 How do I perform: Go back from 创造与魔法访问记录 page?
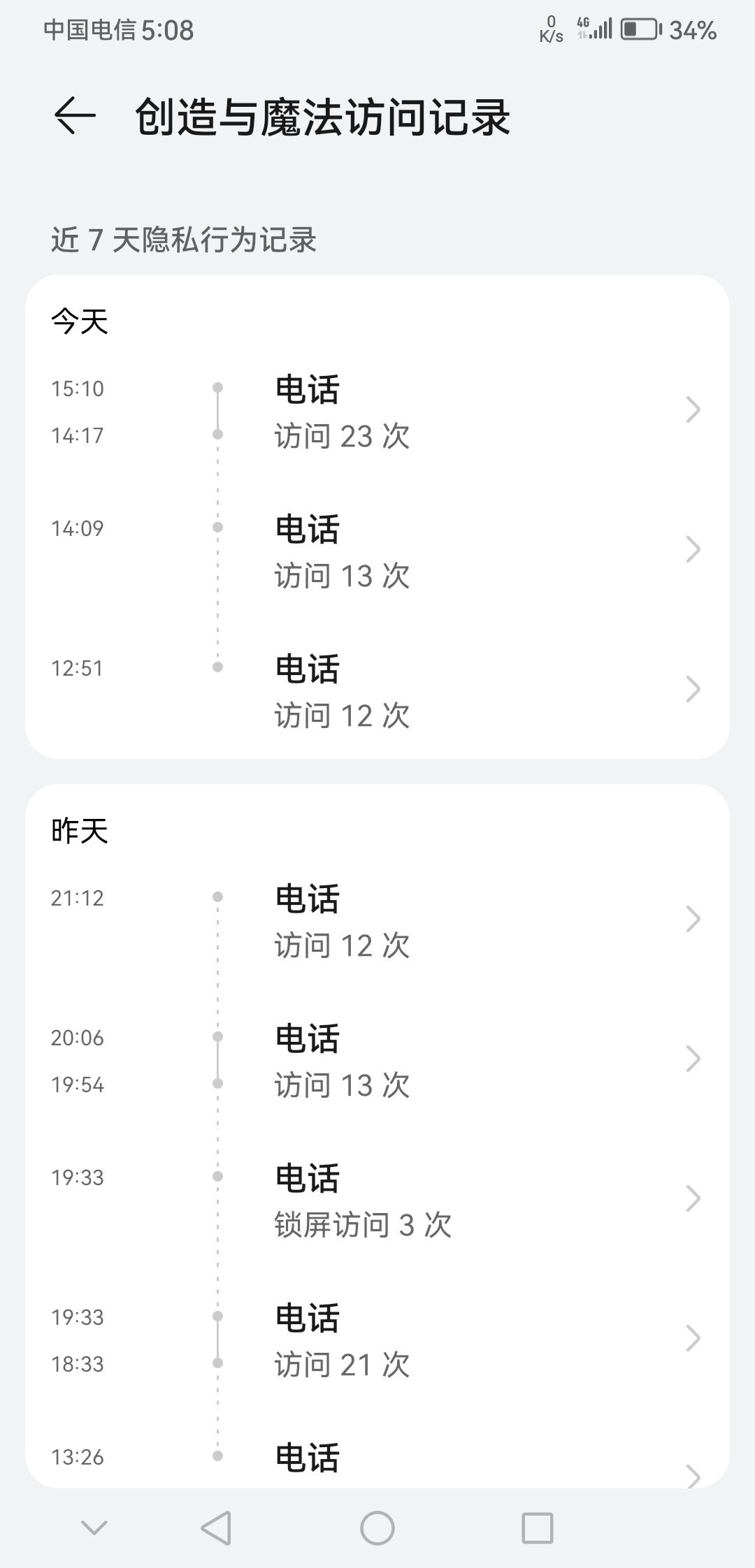75,116
